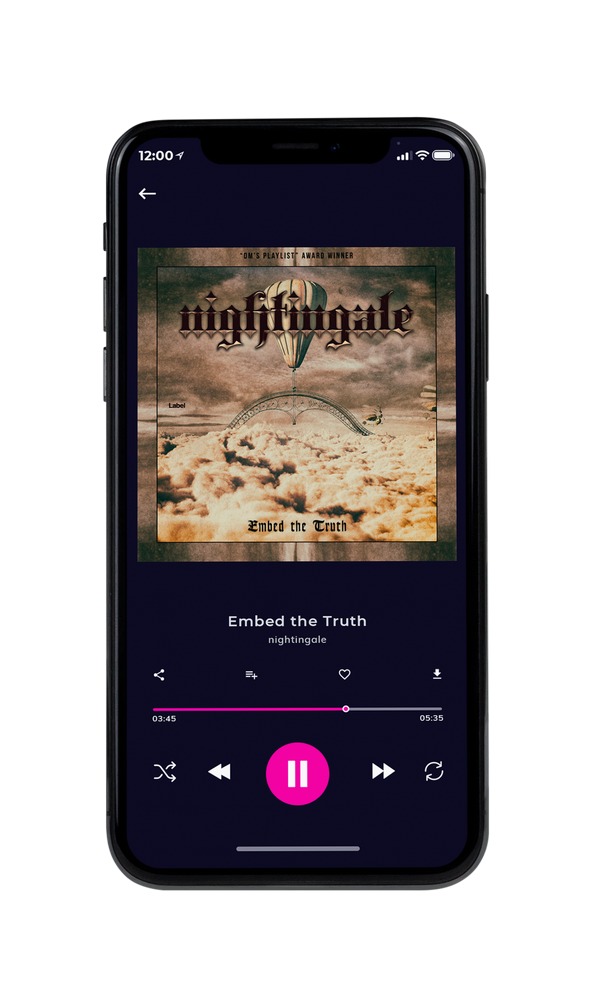Toggle repeat for playback

[434, 771]
